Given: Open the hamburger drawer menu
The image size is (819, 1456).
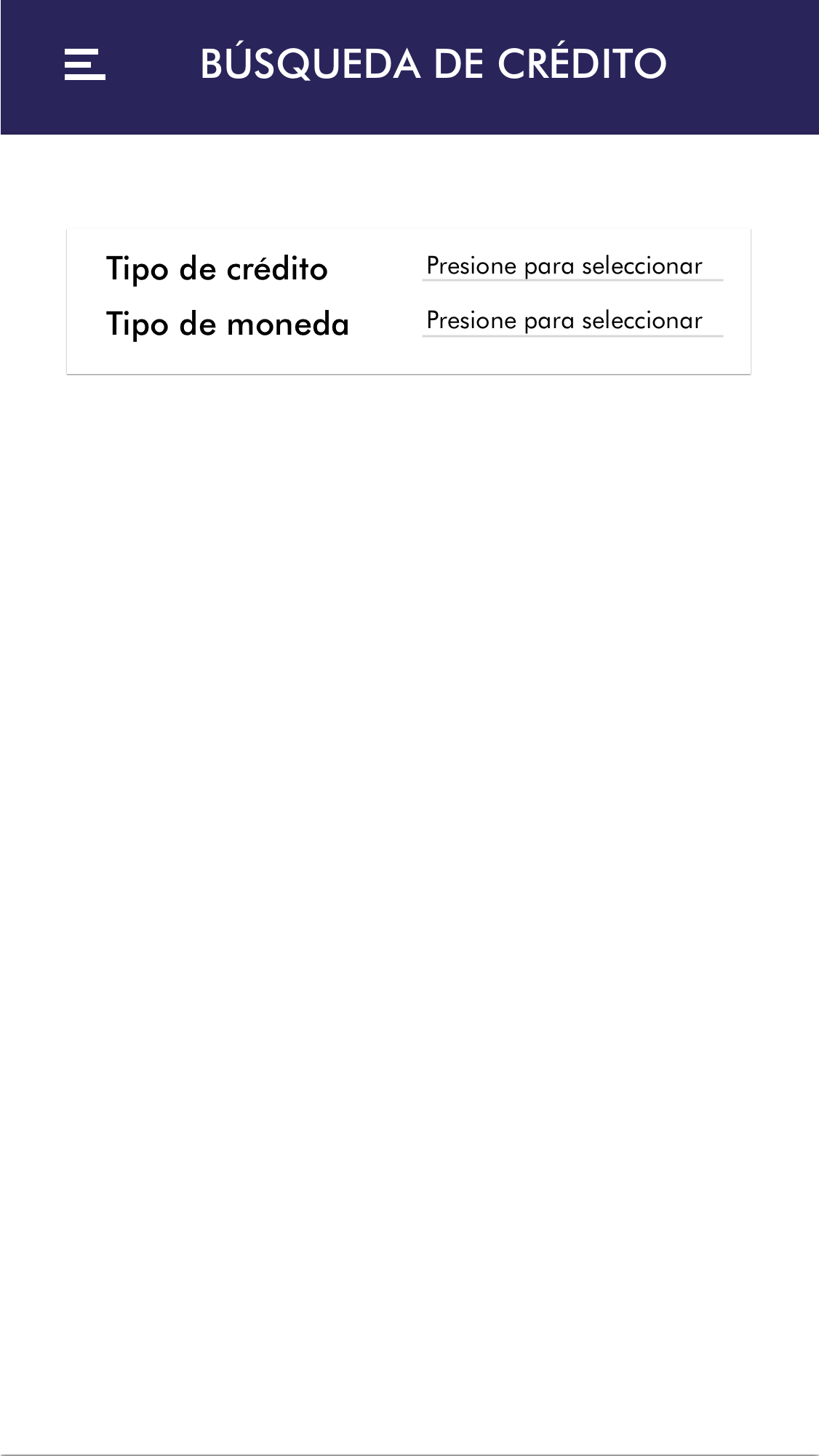Looking at the screenshot, I should click(84, 64).
